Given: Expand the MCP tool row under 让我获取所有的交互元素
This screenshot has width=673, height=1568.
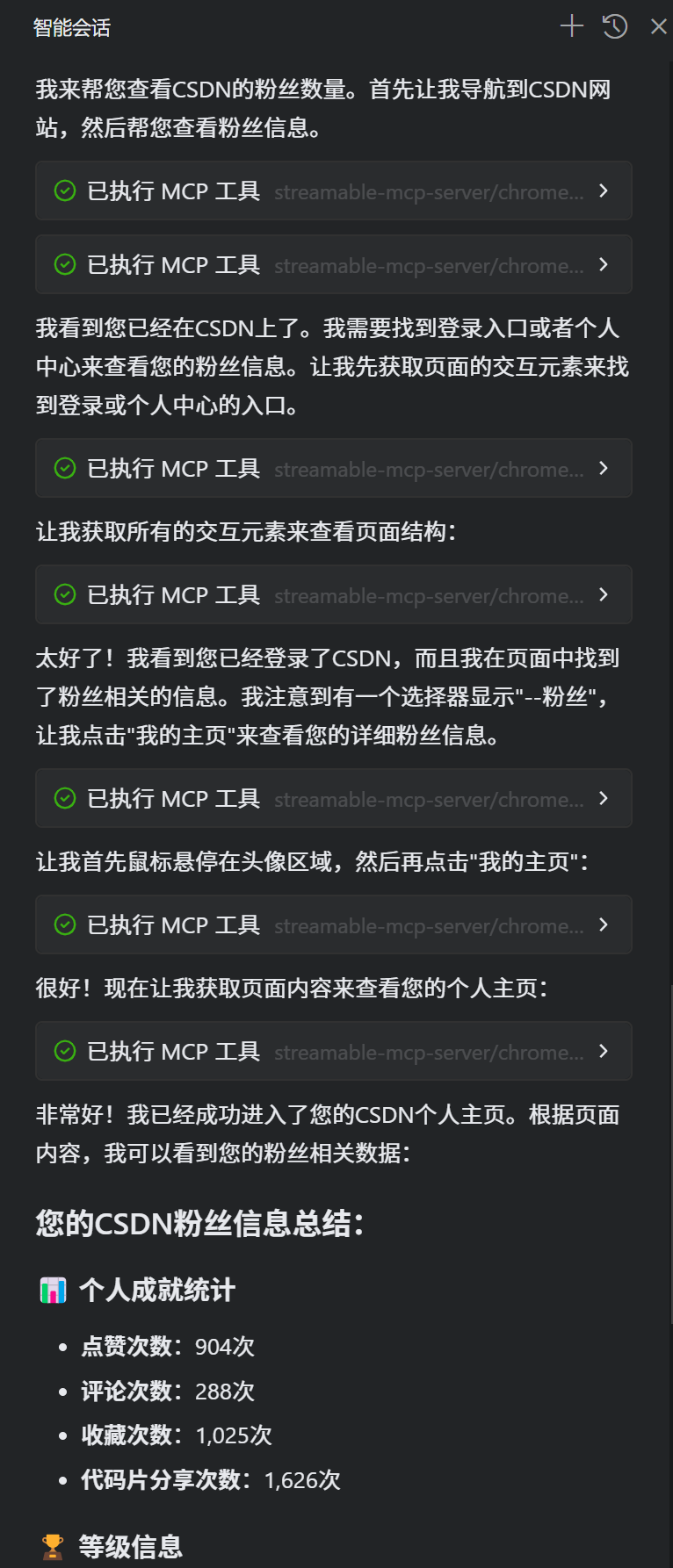Looking at the screenshot, I should click(x=334, y=594).
